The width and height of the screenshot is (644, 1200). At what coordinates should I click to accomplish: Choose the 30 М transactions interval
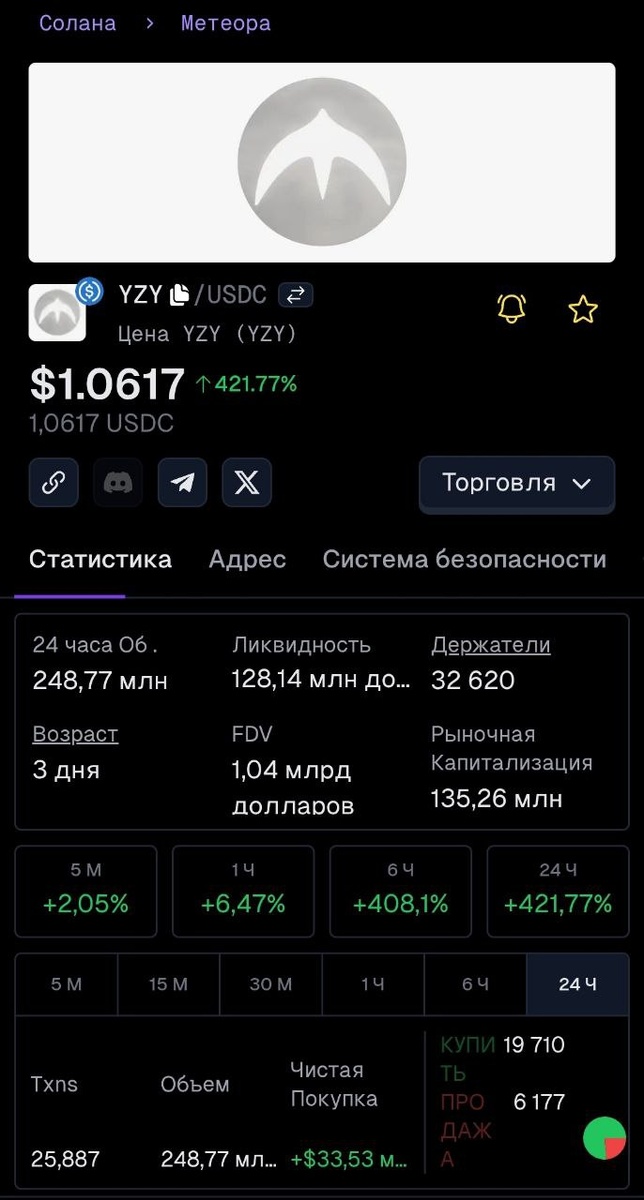pyautogui.click(x=270, y=984)
